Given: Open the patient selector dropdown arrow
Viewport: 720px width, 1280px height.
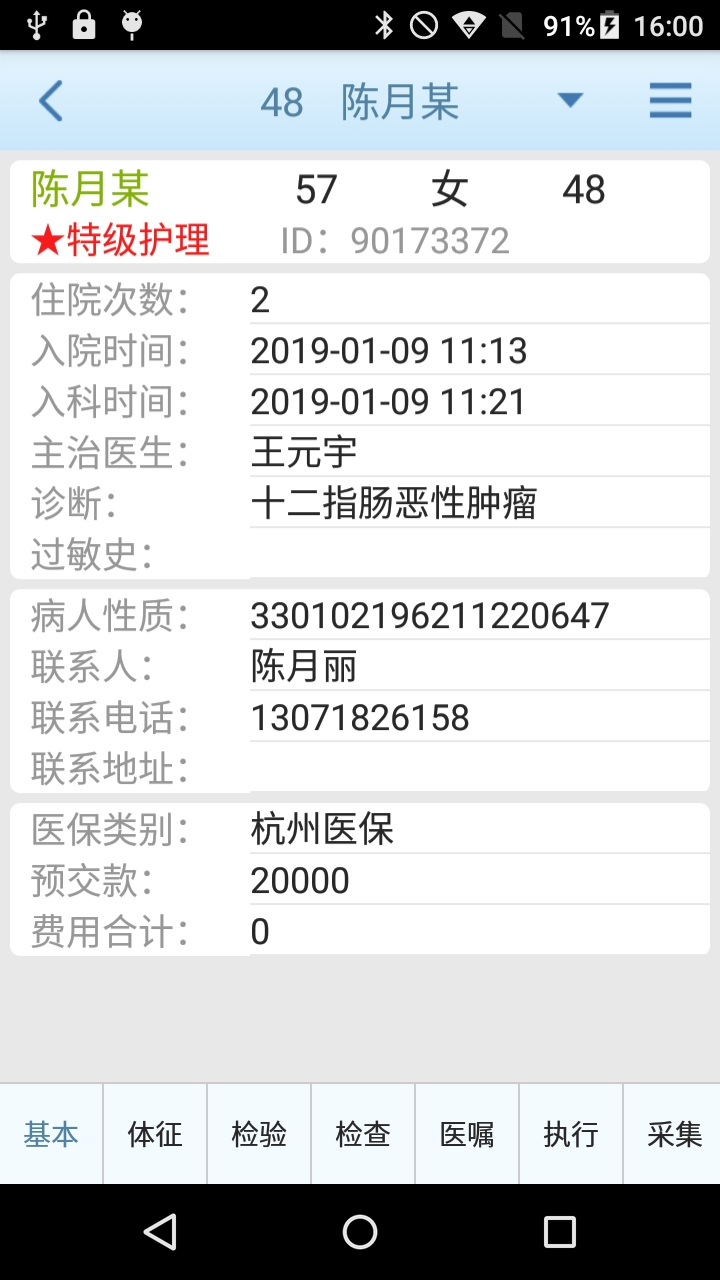Looking at the screenshot, I should [x=568, y=100].
